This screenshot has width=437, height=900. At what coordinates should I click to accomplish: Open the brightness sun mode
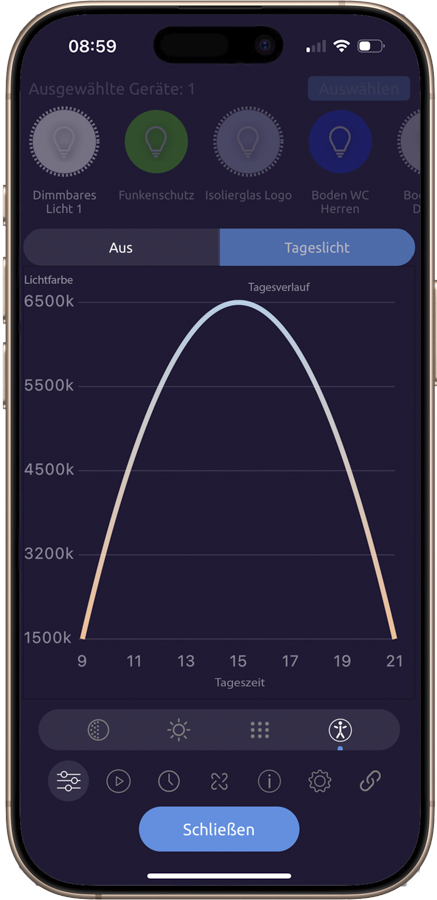[x=179, y=730]
